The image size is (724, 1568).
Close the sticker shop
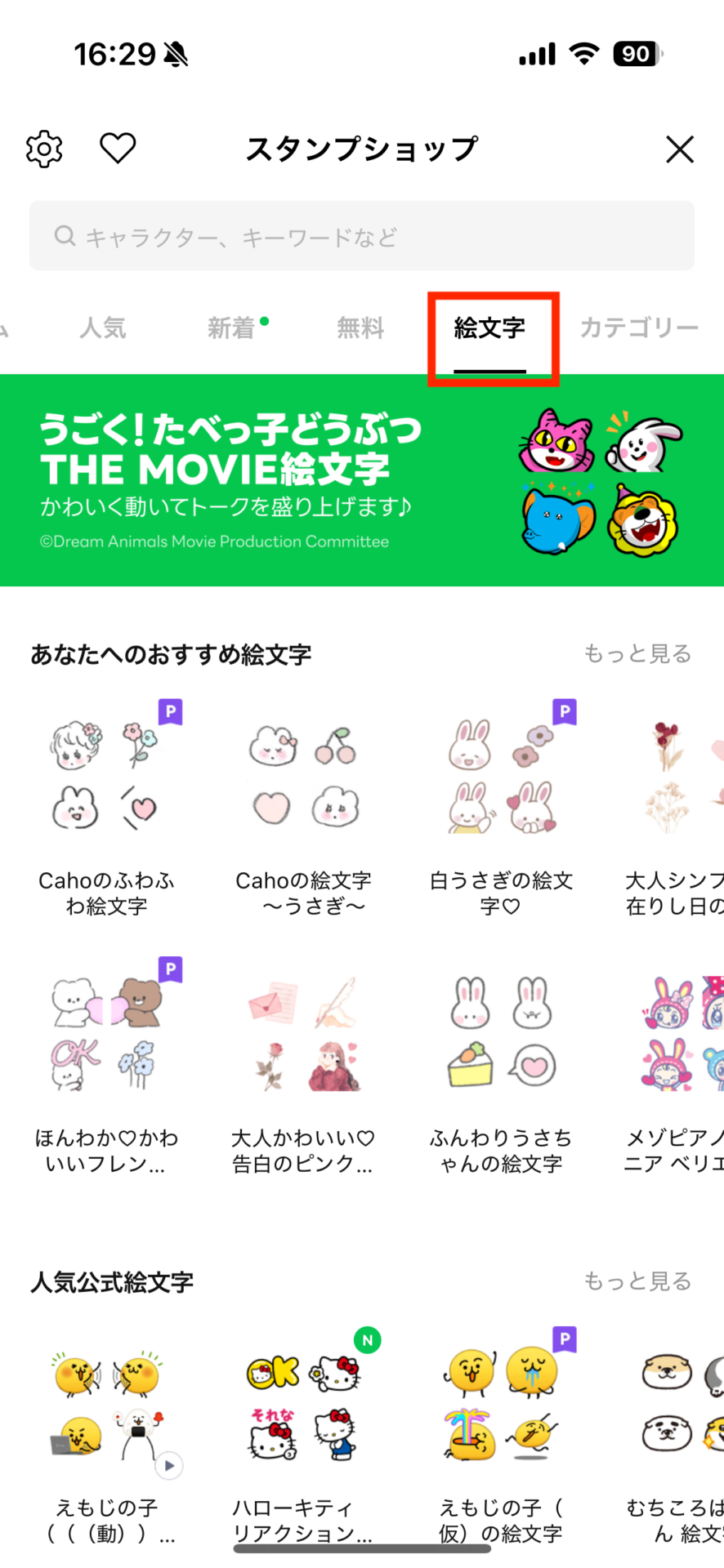click(679, 149)
